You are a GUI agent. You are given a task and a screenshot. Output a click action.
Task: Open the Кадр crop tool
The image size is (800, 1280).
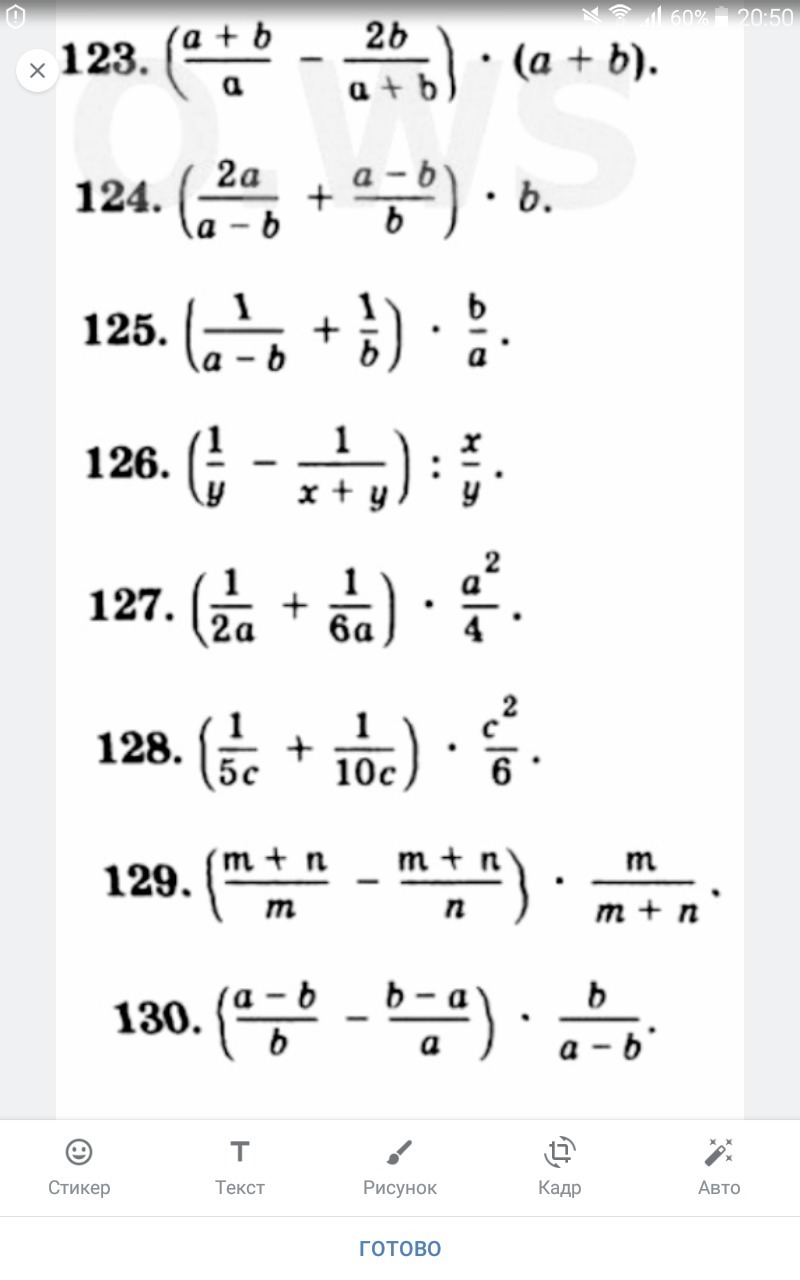[x=559, y=1166]
